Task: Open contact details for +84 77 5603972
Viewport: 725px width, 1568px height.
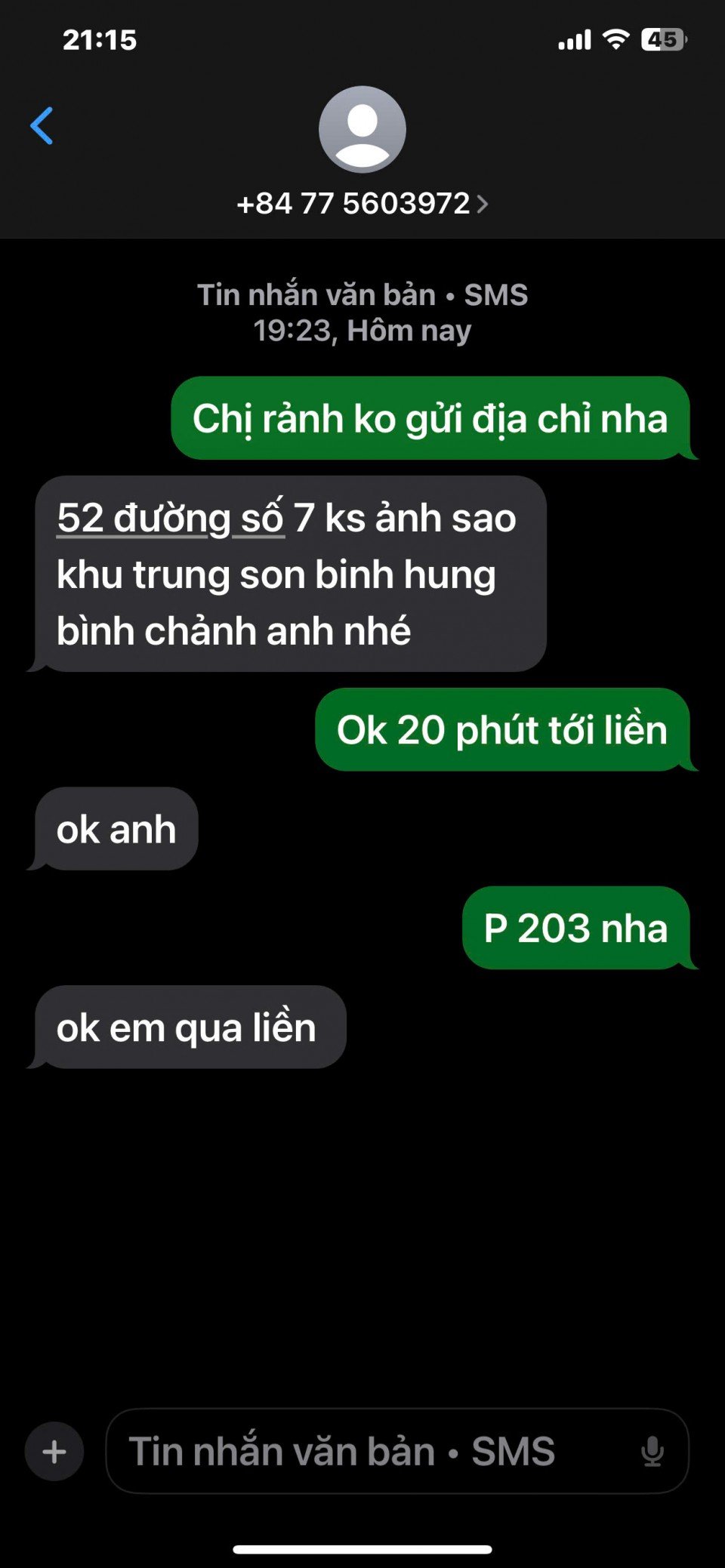Action: pos(361,204)
